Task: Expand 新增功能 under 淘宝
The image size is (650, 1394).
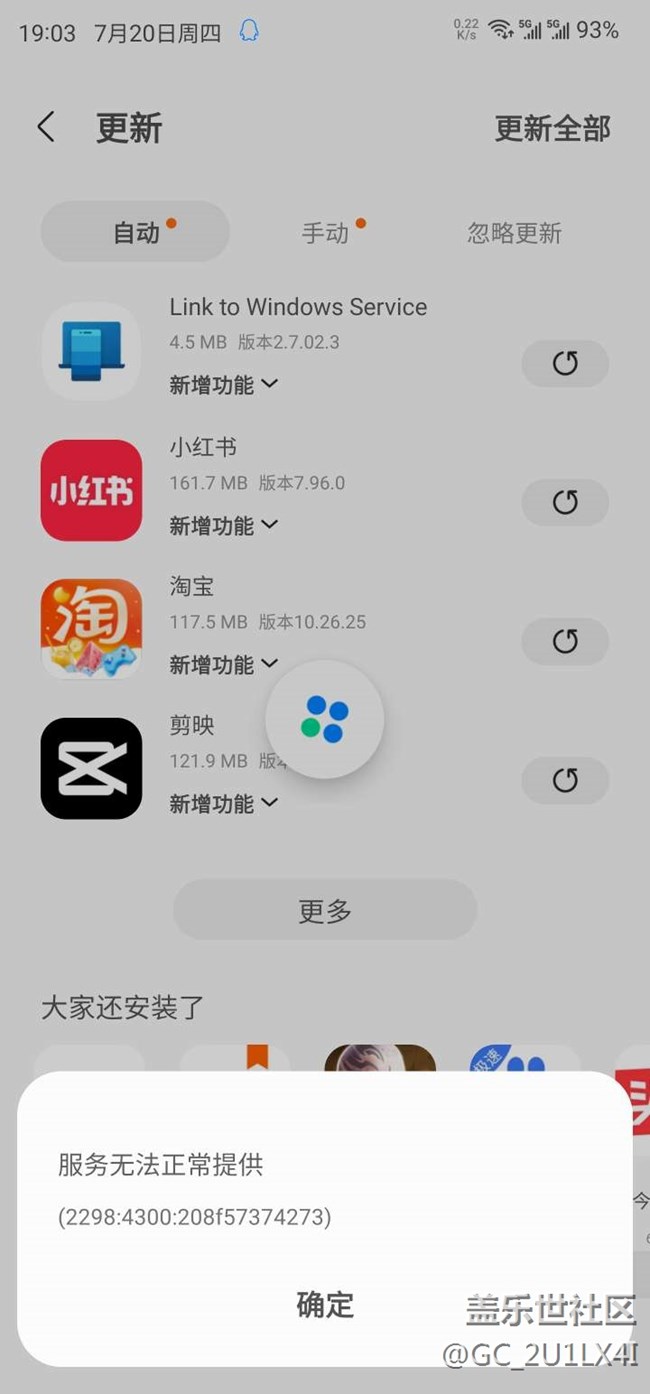Action: pos(223,664)
